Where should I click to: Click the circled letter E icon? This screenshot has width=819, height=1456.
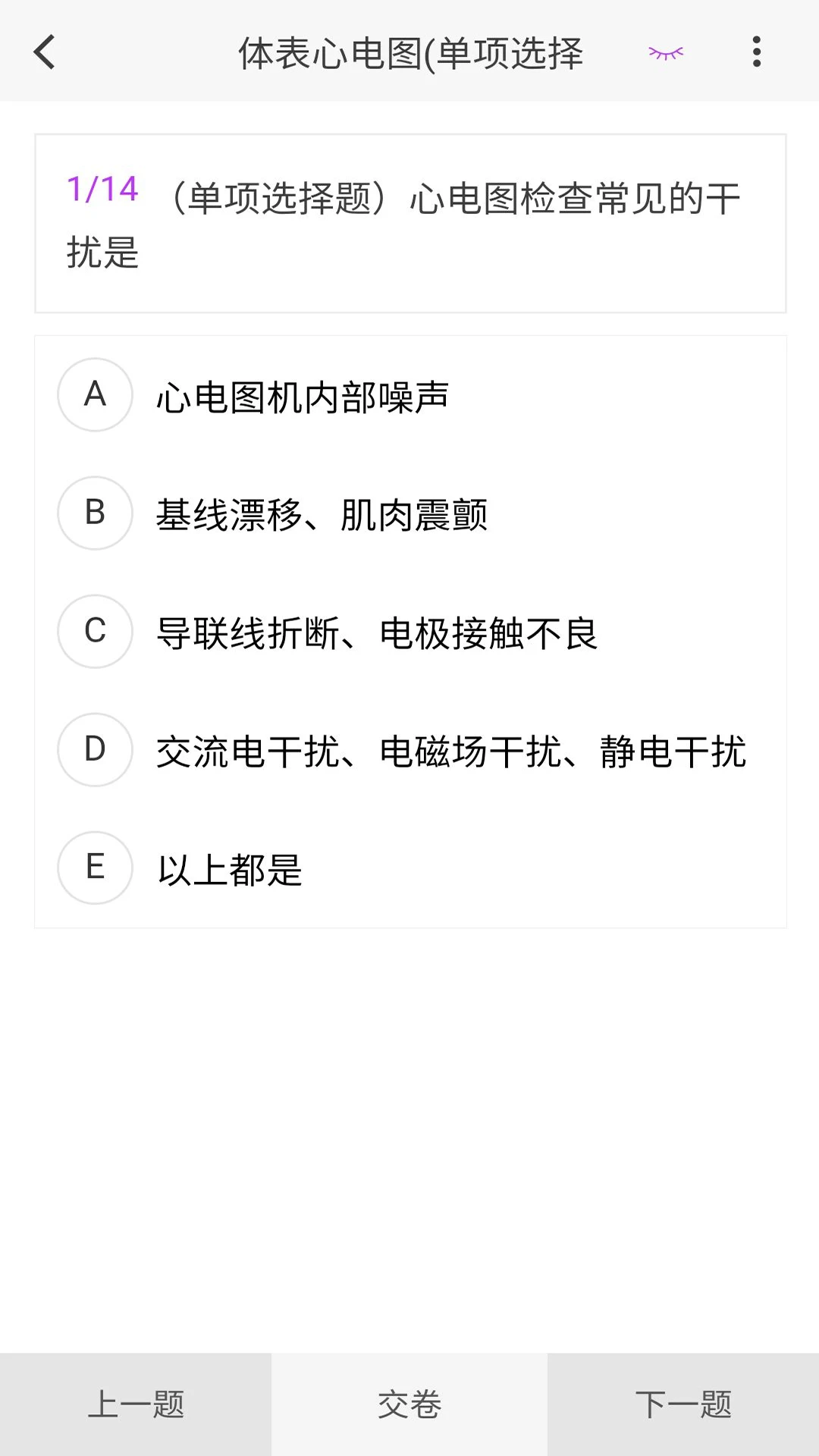tap(94, 868)
